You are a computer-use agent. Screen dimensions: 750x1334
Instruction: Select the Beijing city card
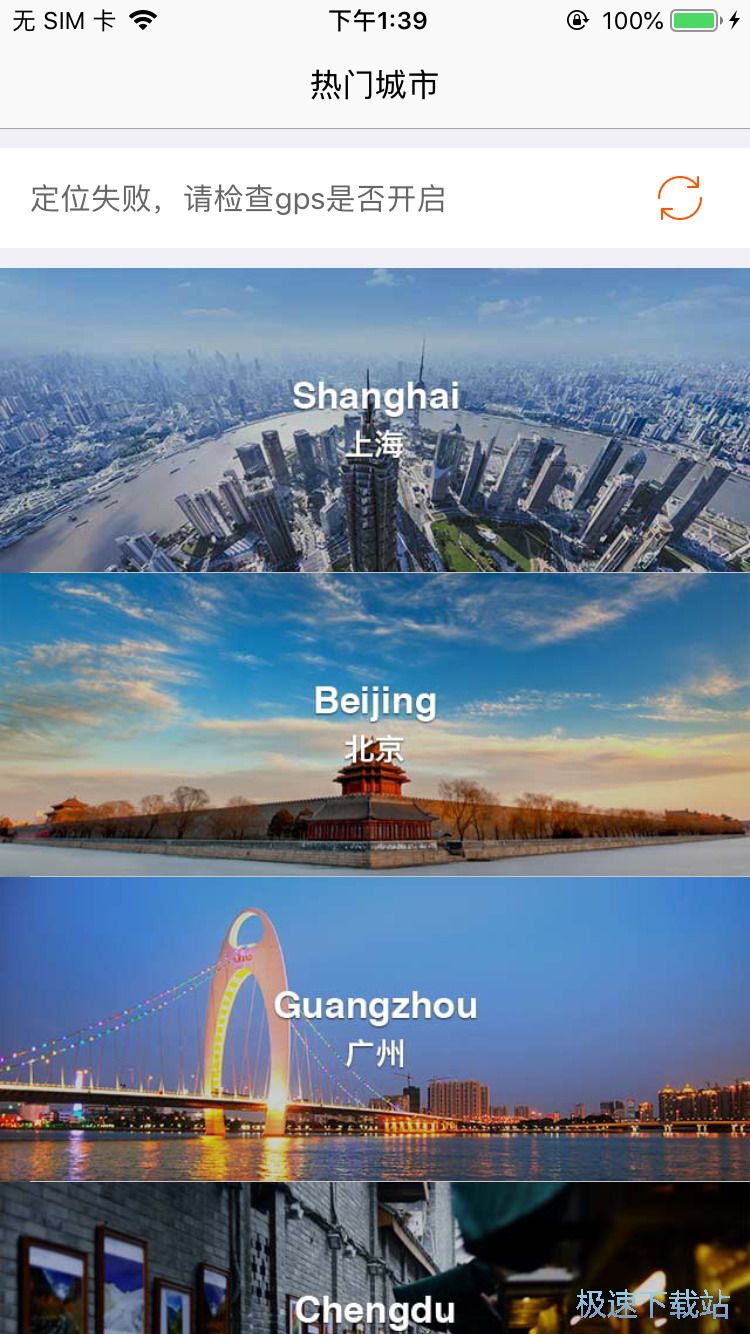[x=375, y=725]
